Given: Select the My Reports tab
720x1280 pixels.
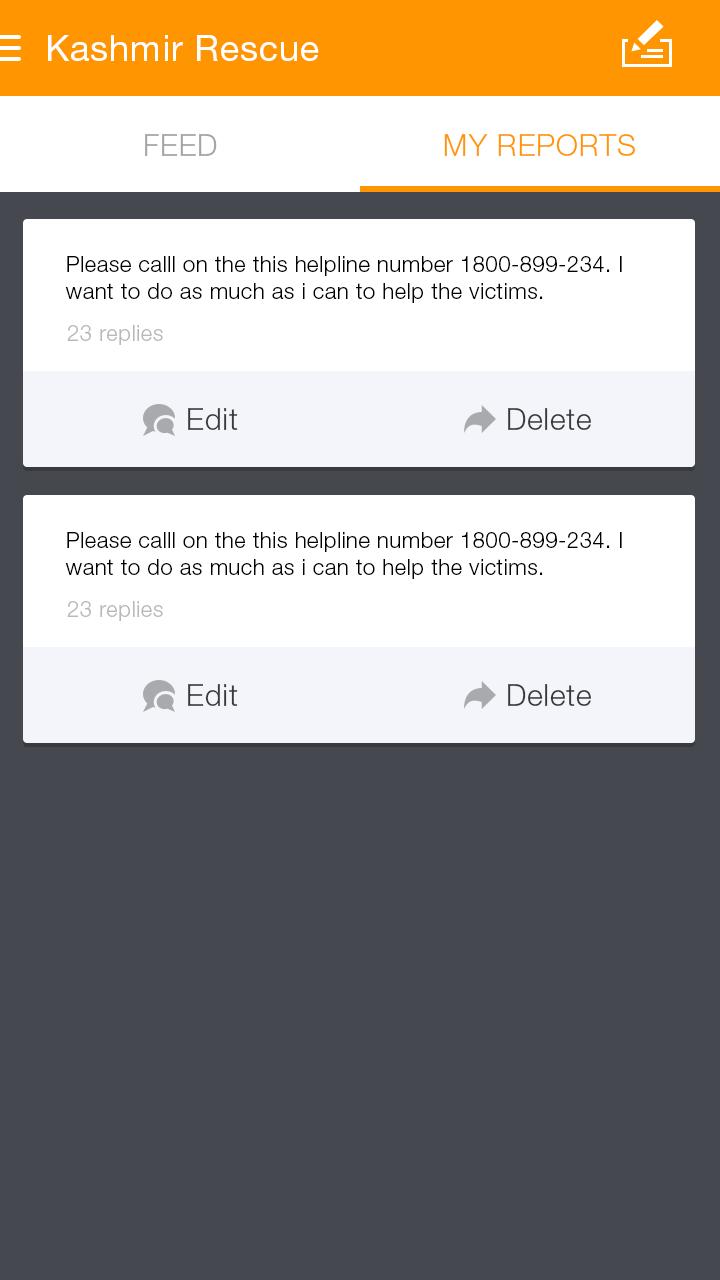Looking at the screenshot, I should (539, 146).
